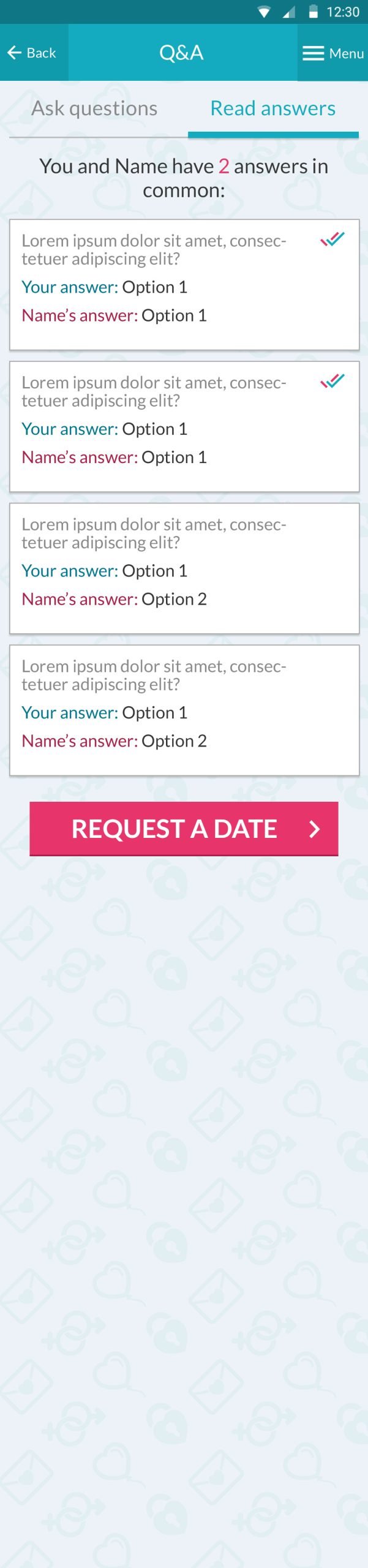Select the Read answers tab
This screenshot has width=368, height=1568.
[x=272, y=109]
